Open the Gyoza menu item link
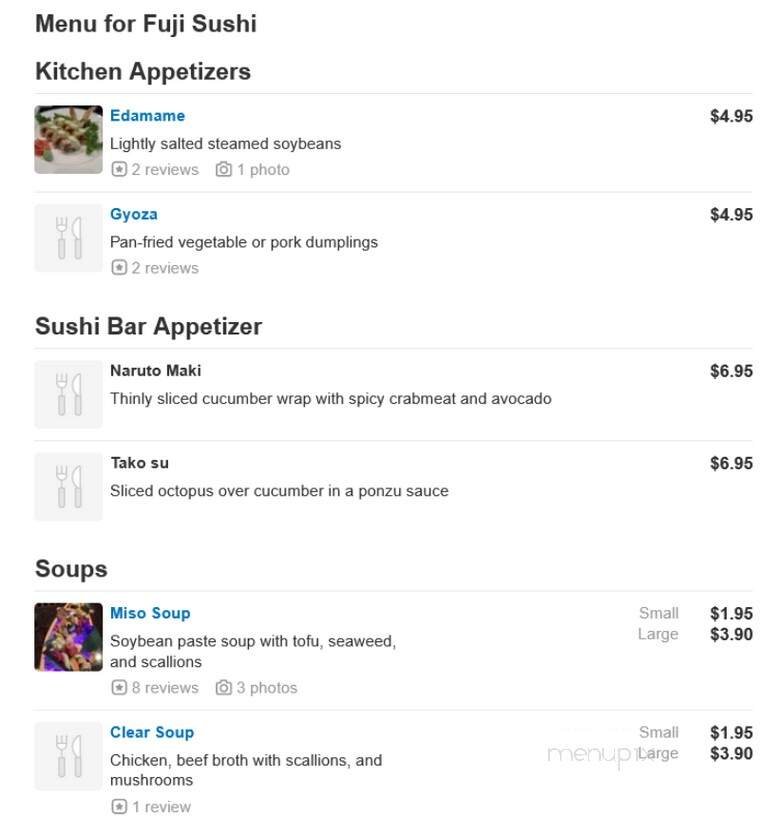Image resolution: width=780 pixels, height=837 pixels. (135, 213)
